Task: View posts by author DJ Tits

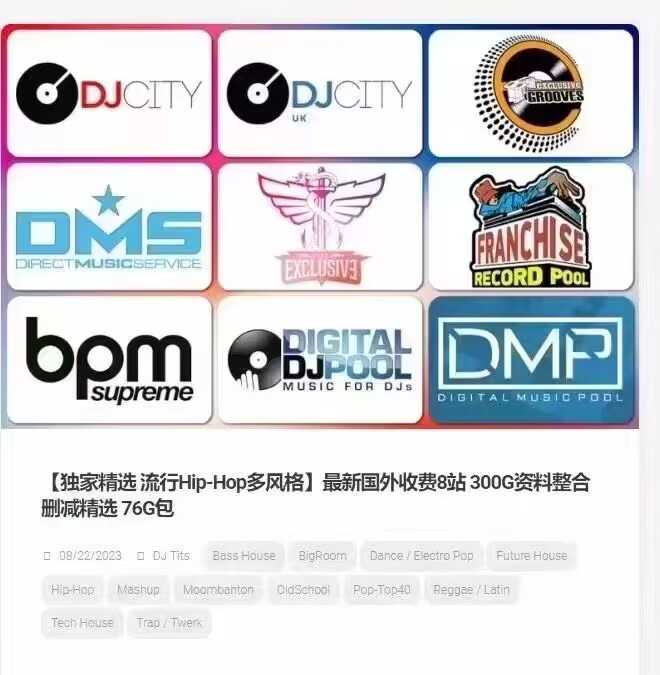Action: click(171, 556)
